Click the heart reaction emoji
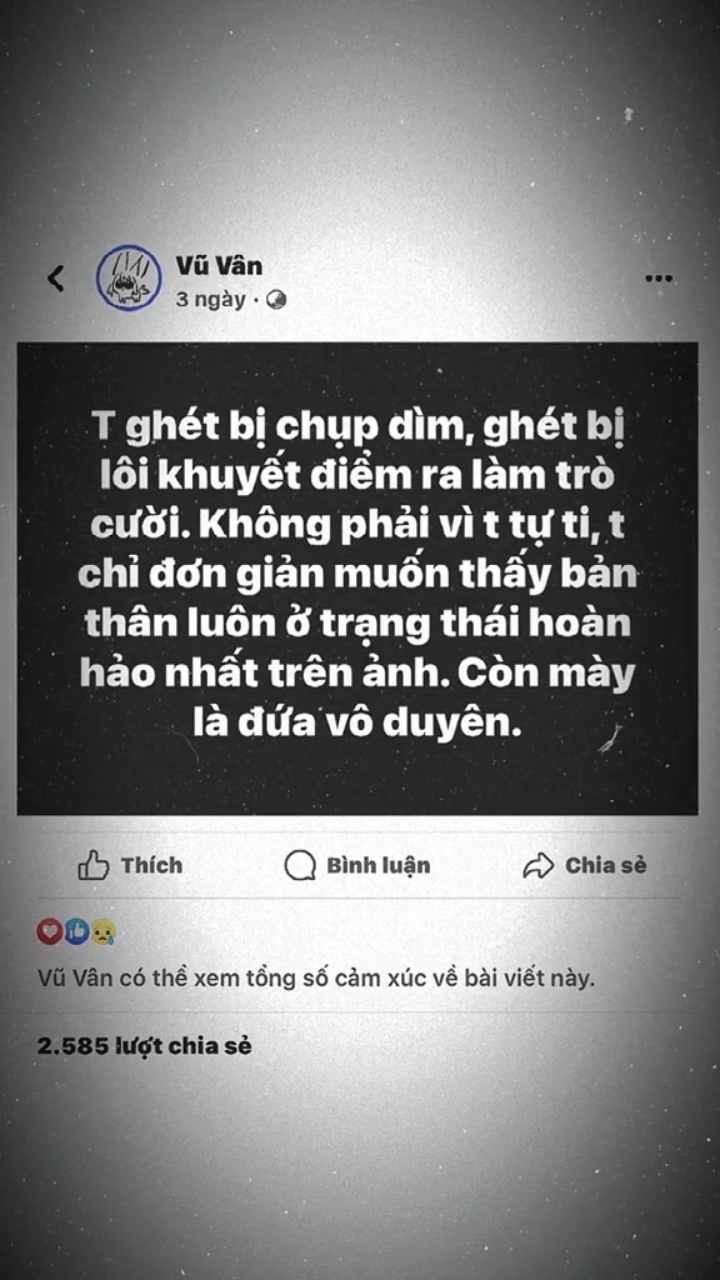Image resolution: width=720 pixels, height=1280 pixels. pos(47,931)
